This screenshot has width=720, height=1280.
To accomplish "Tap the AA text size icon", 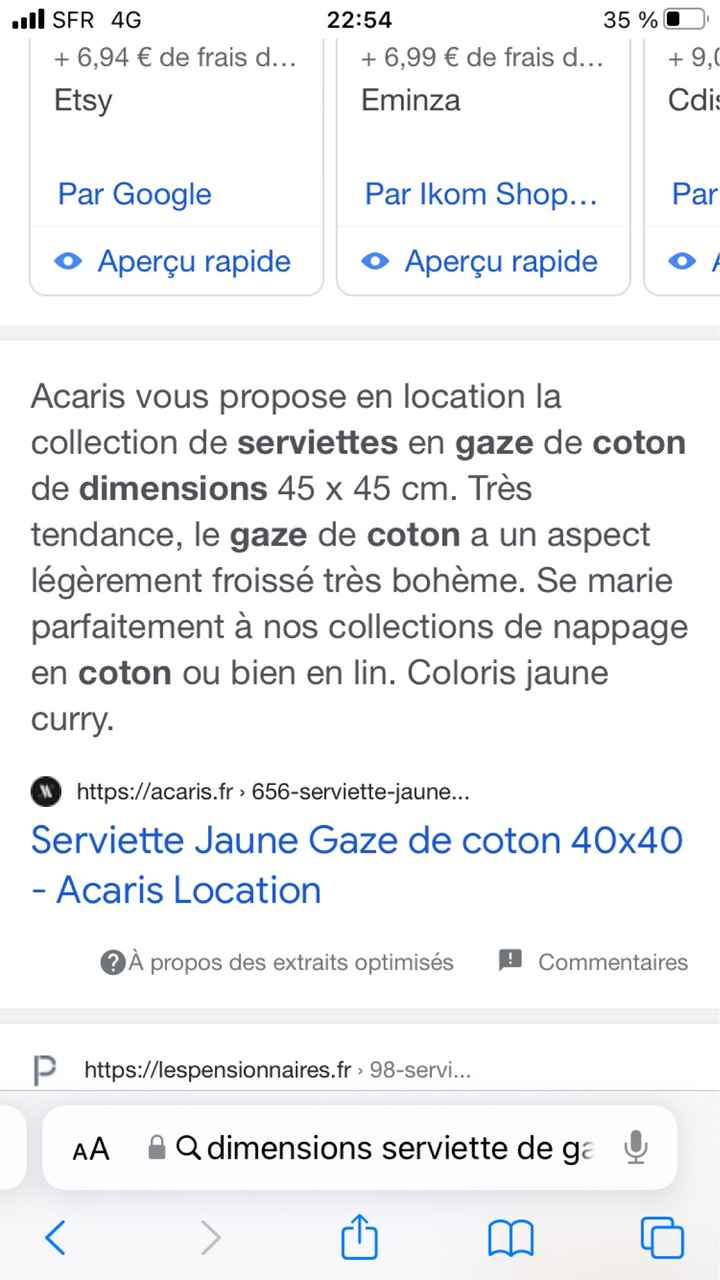I will point(91,1148).
